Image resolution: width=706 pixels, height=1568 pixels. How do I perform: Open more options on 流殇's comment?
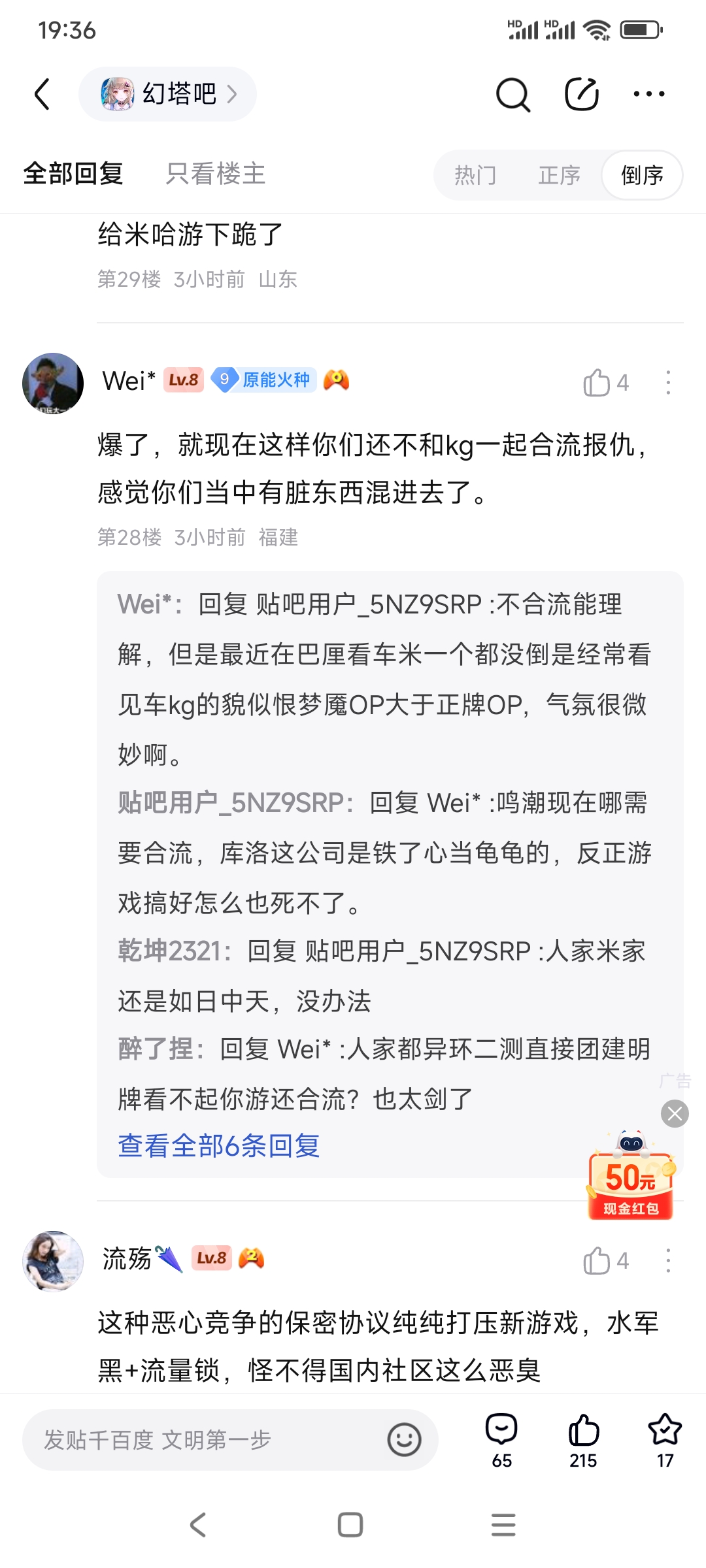(x=667, y=1261)
